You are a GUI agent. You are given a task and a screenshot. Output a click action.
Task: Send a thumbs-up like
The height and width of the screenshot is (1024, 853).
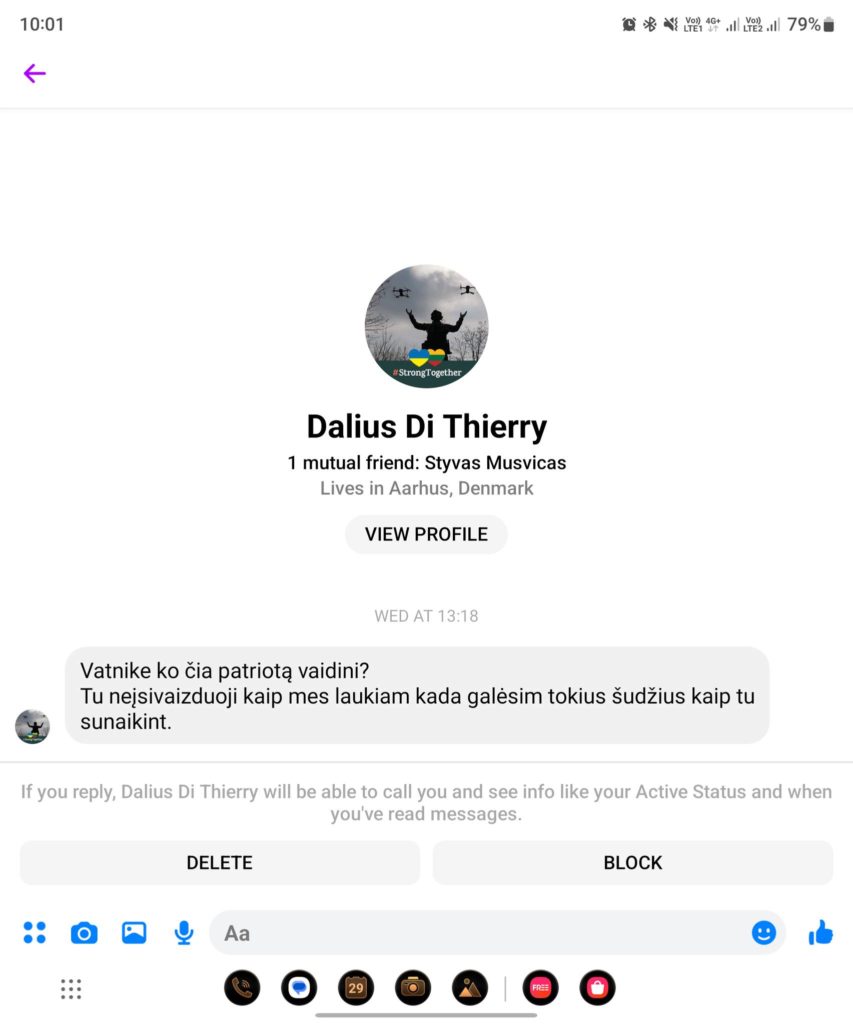[821, 933]
